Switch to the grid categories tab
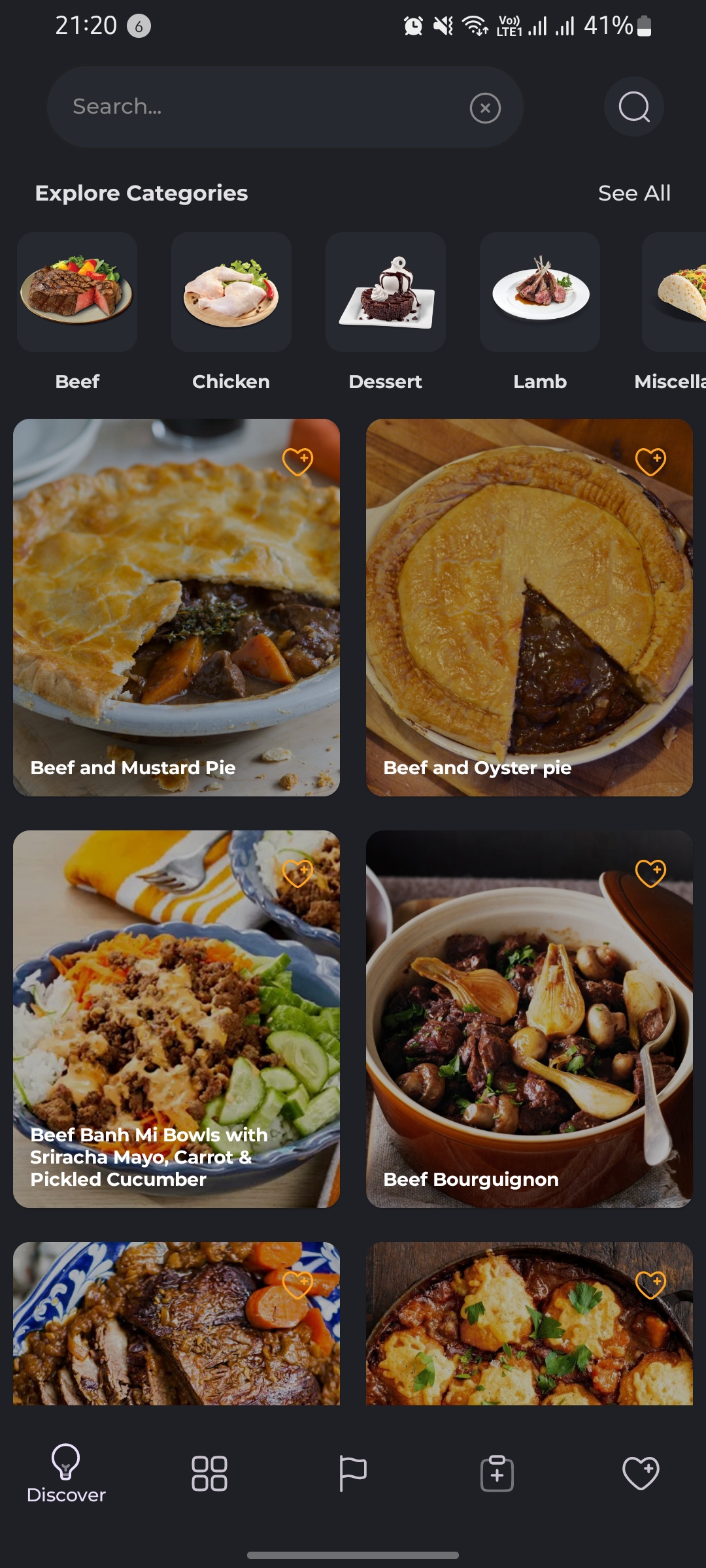Viewport: 706px width, 1568px height. tap(209, 1473)
